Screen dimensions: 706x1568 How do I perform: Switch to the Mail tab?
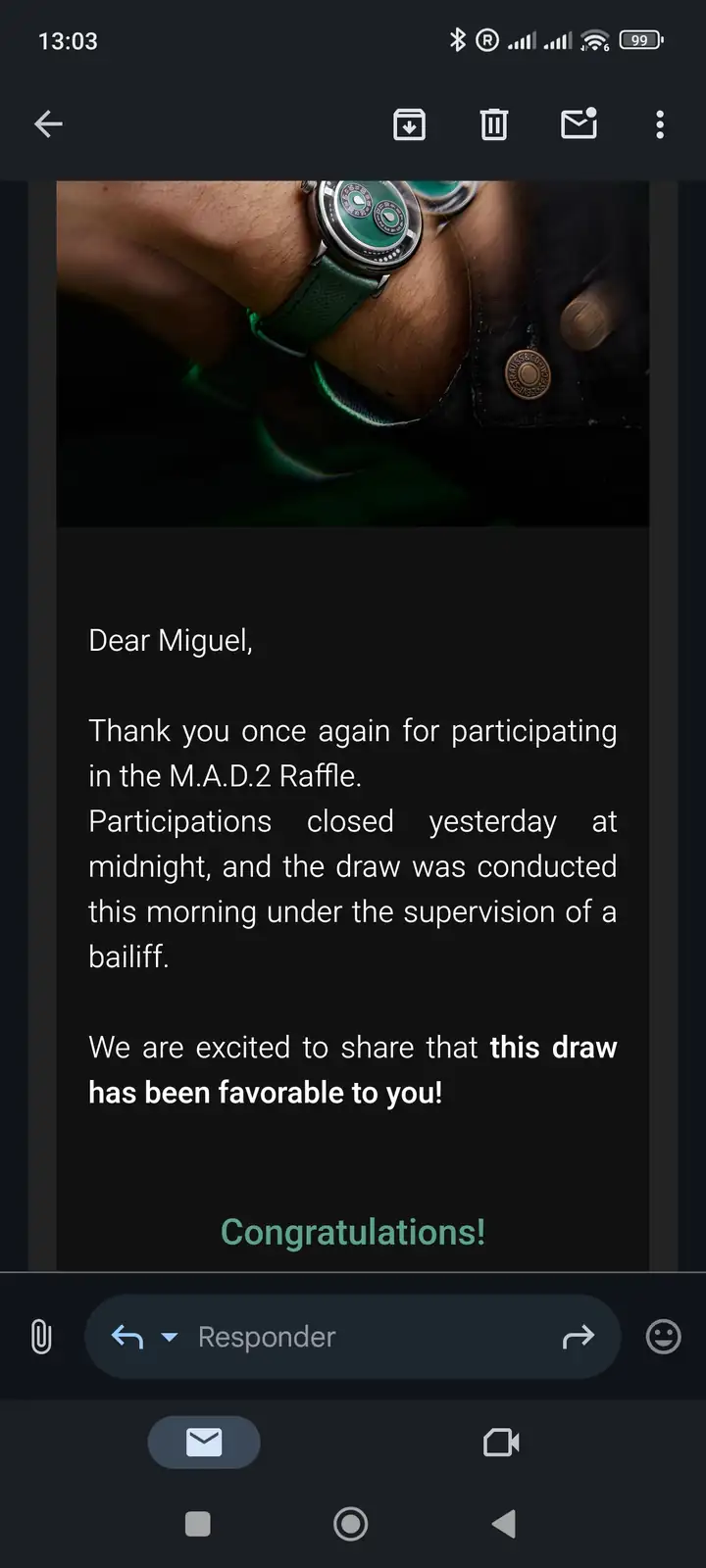[204, 1442]
